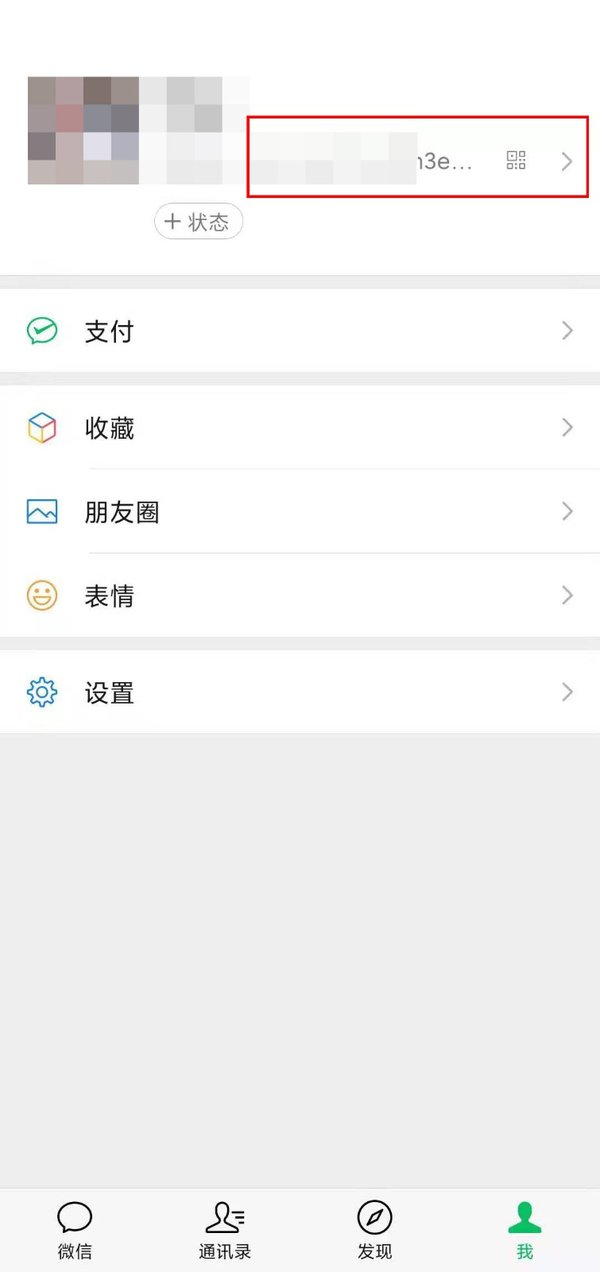The width and height of the screenshot is (600, 1272).
Task: Open 朋友圈 moments
Action: click(300, 512)
